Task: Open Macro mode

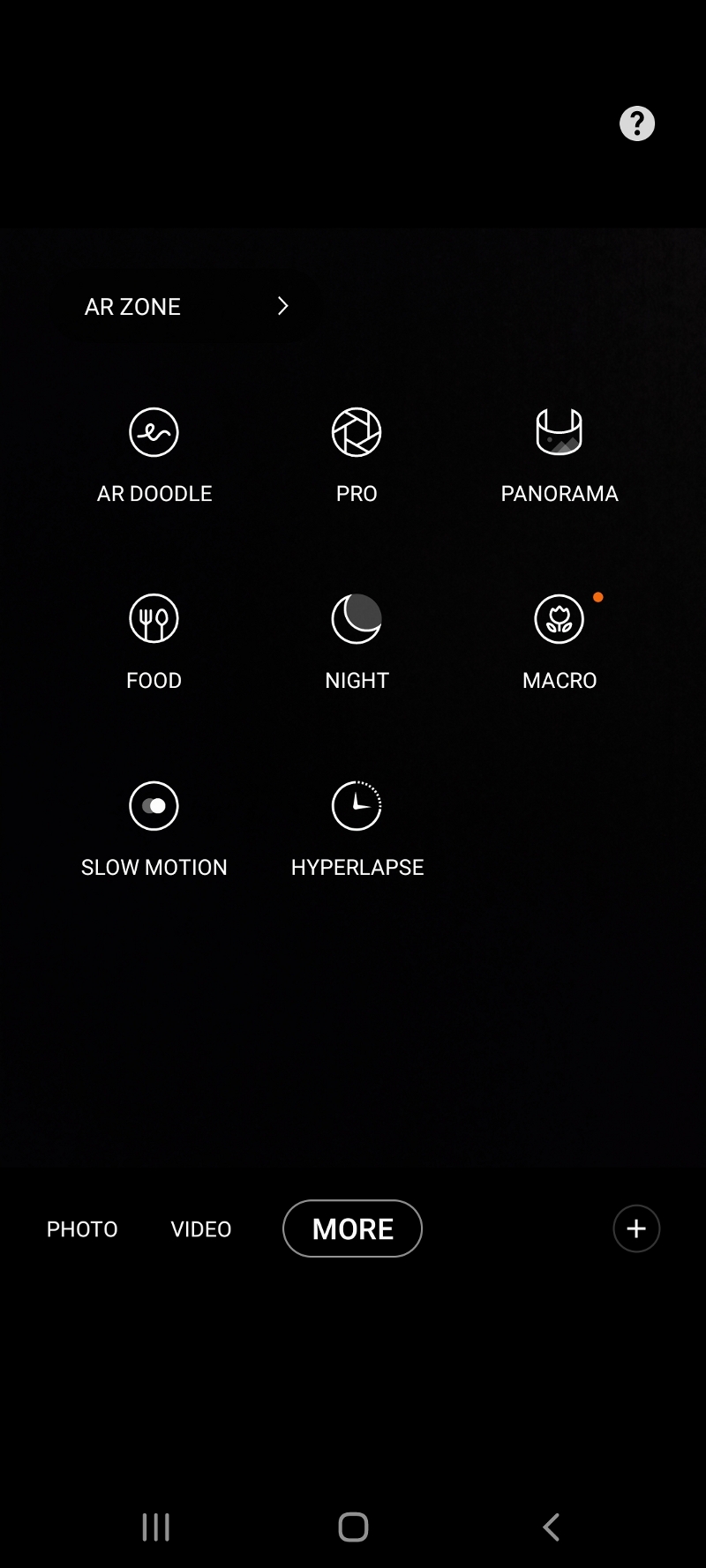Action: coord(560,643)
